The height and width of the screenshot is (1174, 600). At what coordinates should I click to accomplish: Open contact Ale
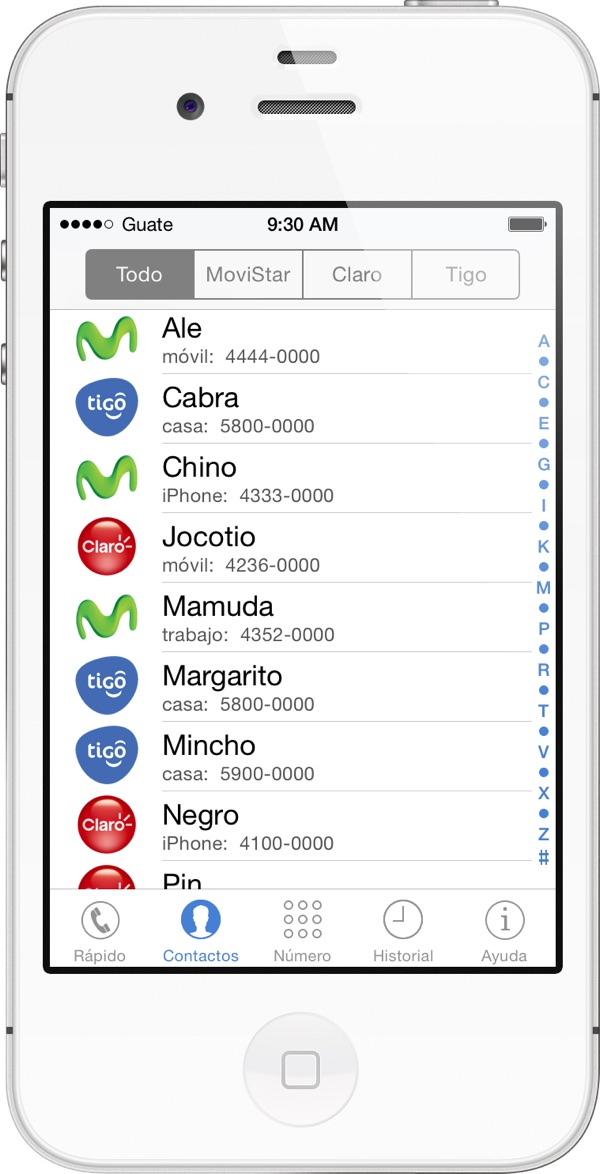(x=291, y=341)
